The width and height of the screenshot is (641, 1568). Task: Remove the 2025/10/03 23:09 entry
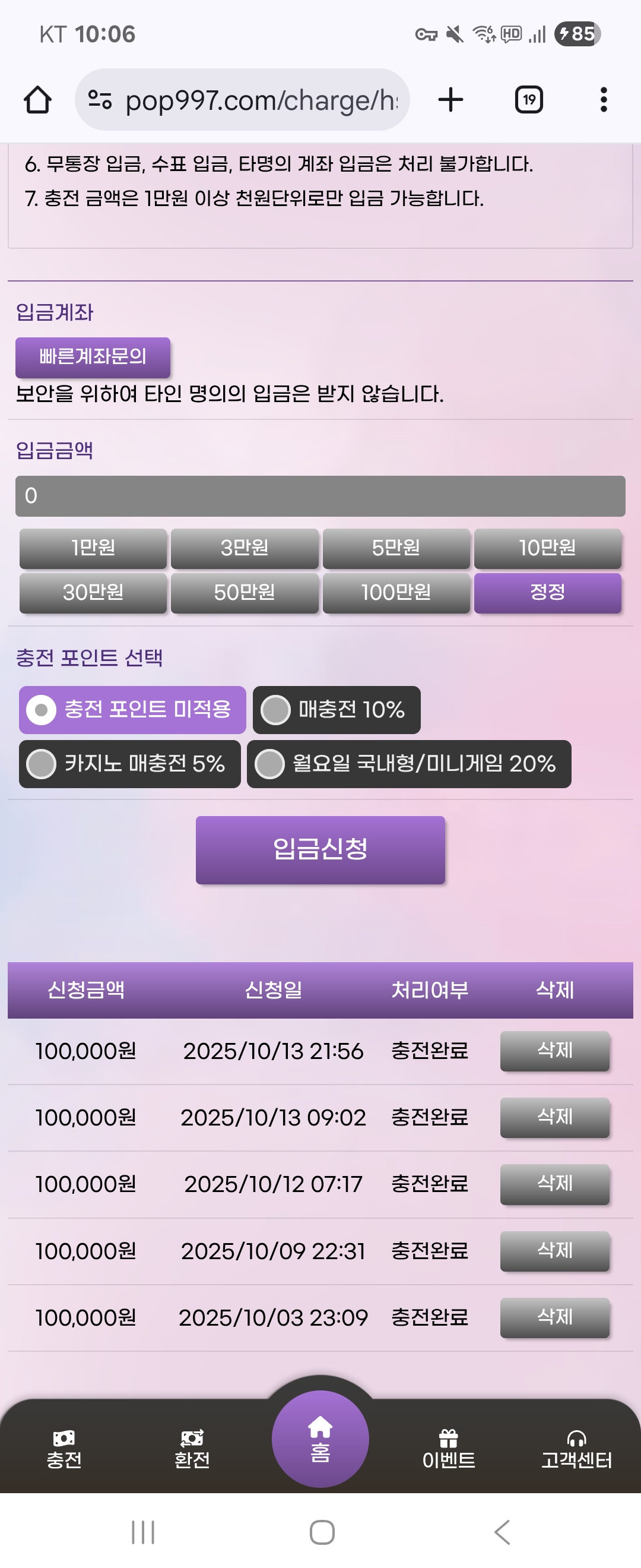[x=554, y=1317]
